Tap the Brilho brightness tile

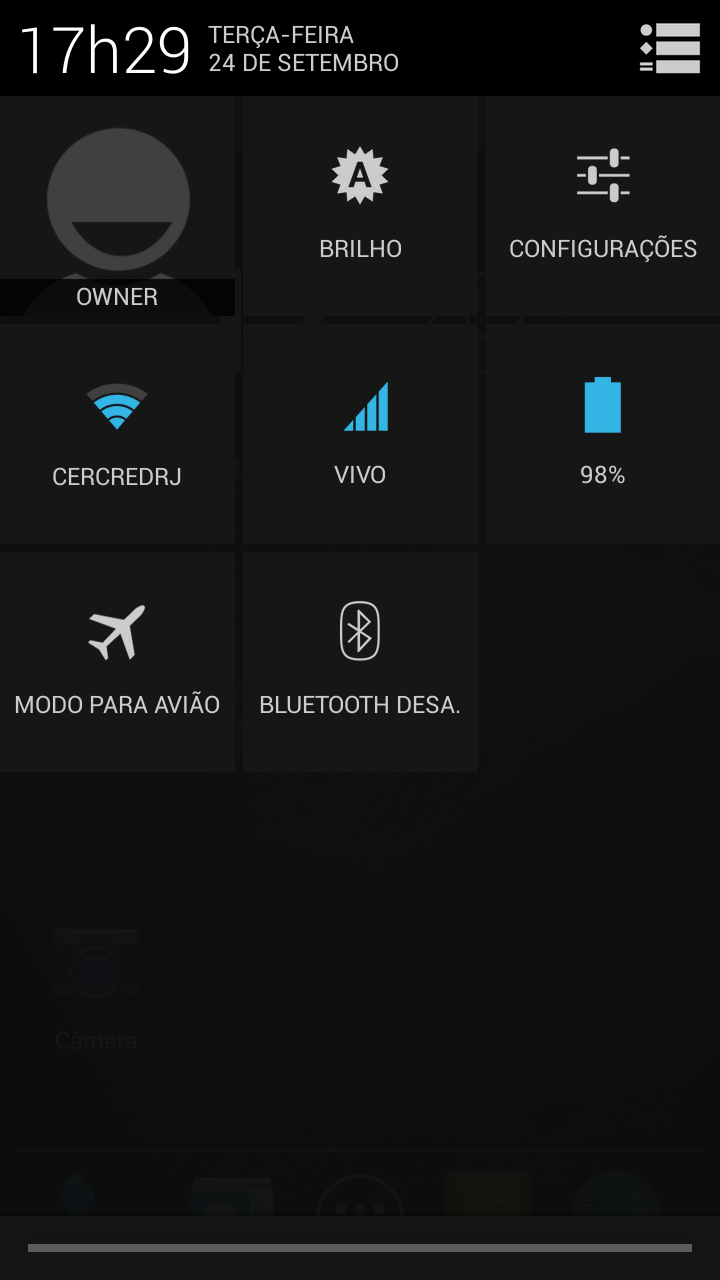click(360, 206)
